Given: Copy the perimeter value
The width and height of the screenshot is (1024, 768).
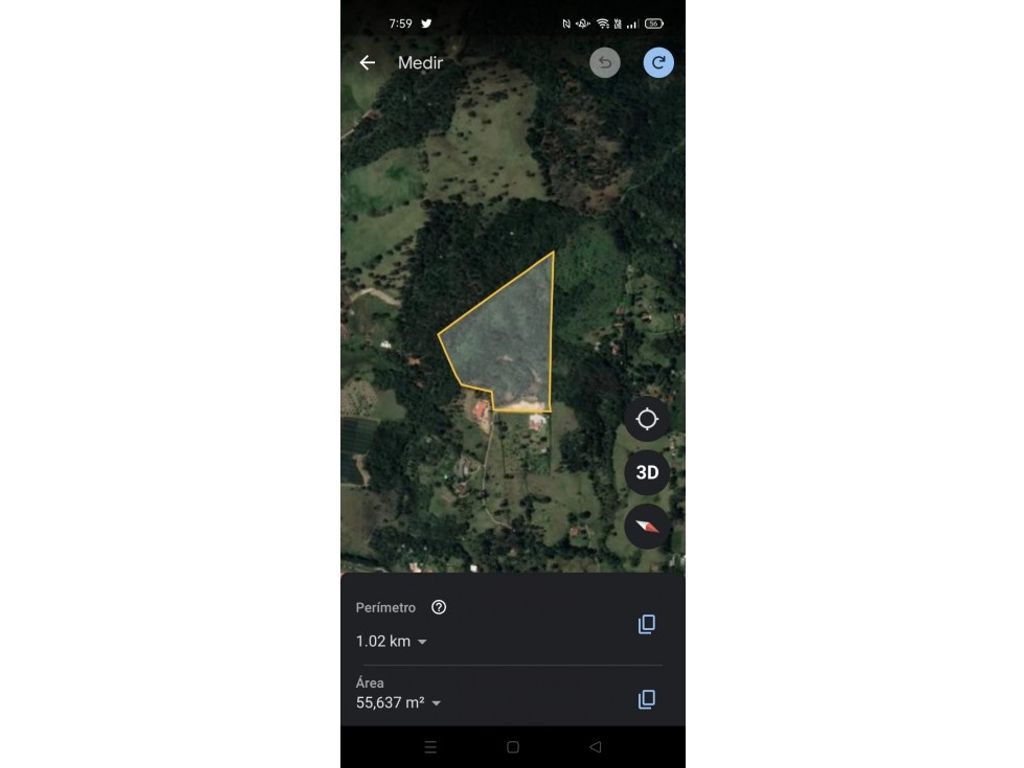Looking at the screenshot, I should (647, 624).
